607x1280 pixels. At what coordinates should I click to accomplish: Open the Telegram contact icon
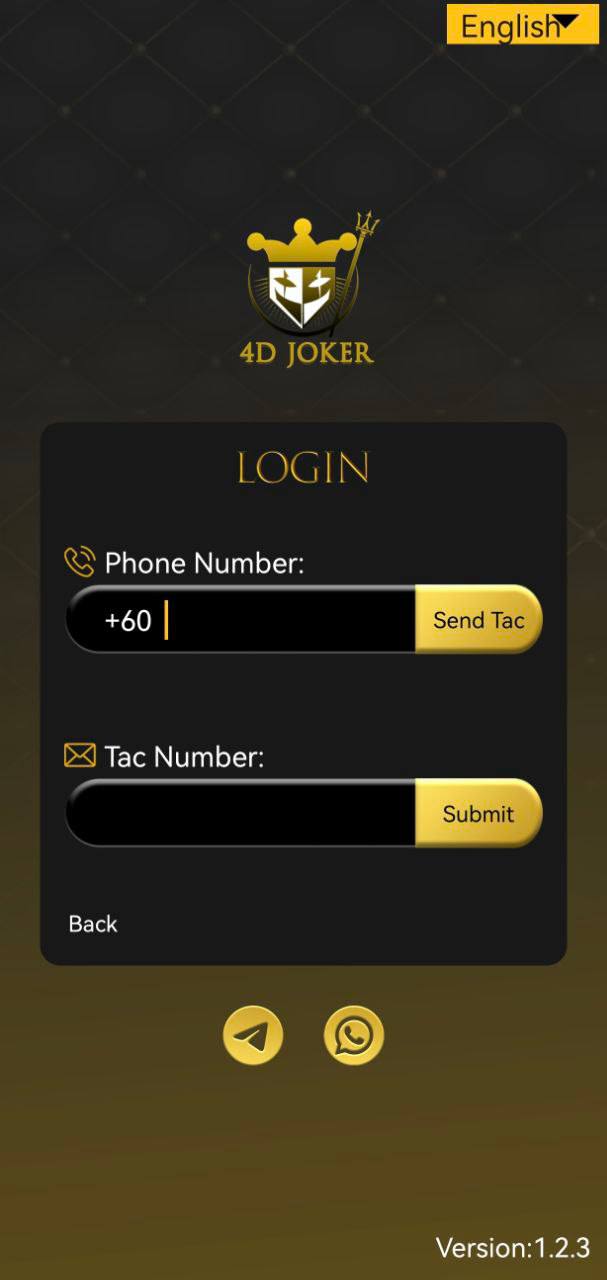pyautogui.click(x=253, y=1035)
